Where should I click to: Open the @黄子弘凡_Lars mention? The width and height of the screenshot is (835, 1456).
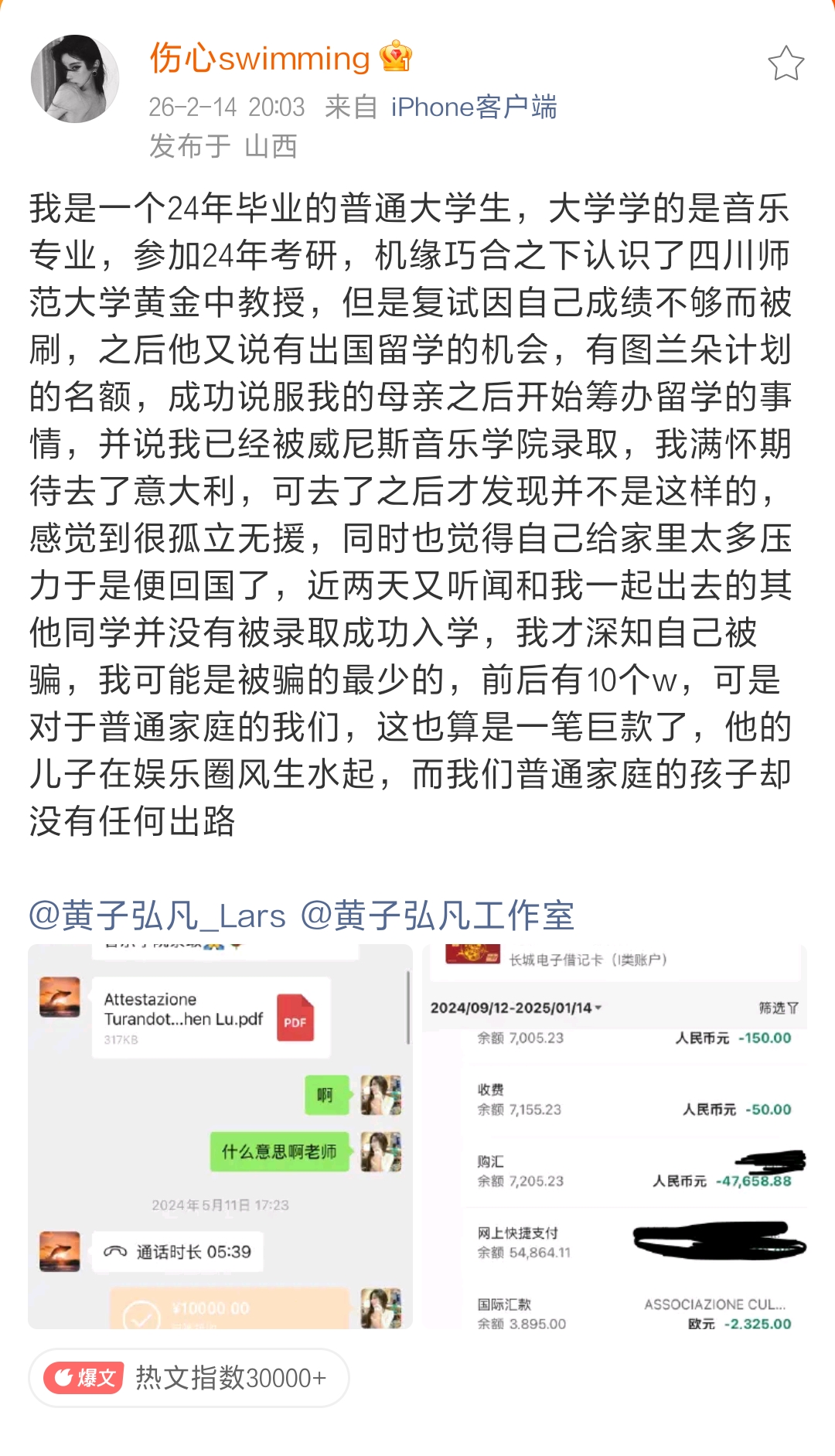point(157,916)
